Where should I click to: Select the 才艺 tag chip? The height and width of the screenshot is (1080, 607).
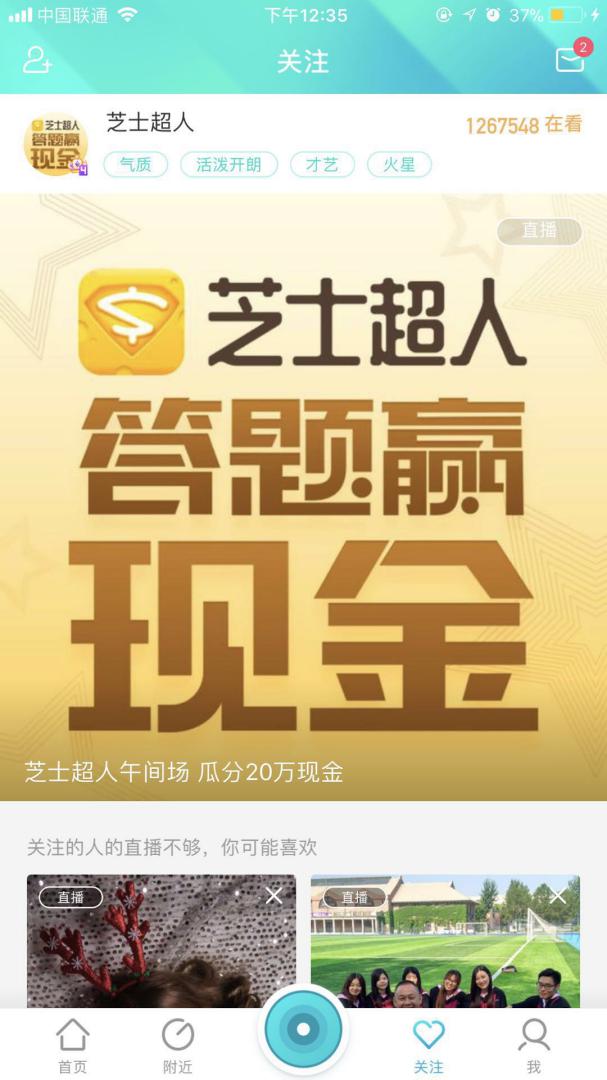click(322, 165)
